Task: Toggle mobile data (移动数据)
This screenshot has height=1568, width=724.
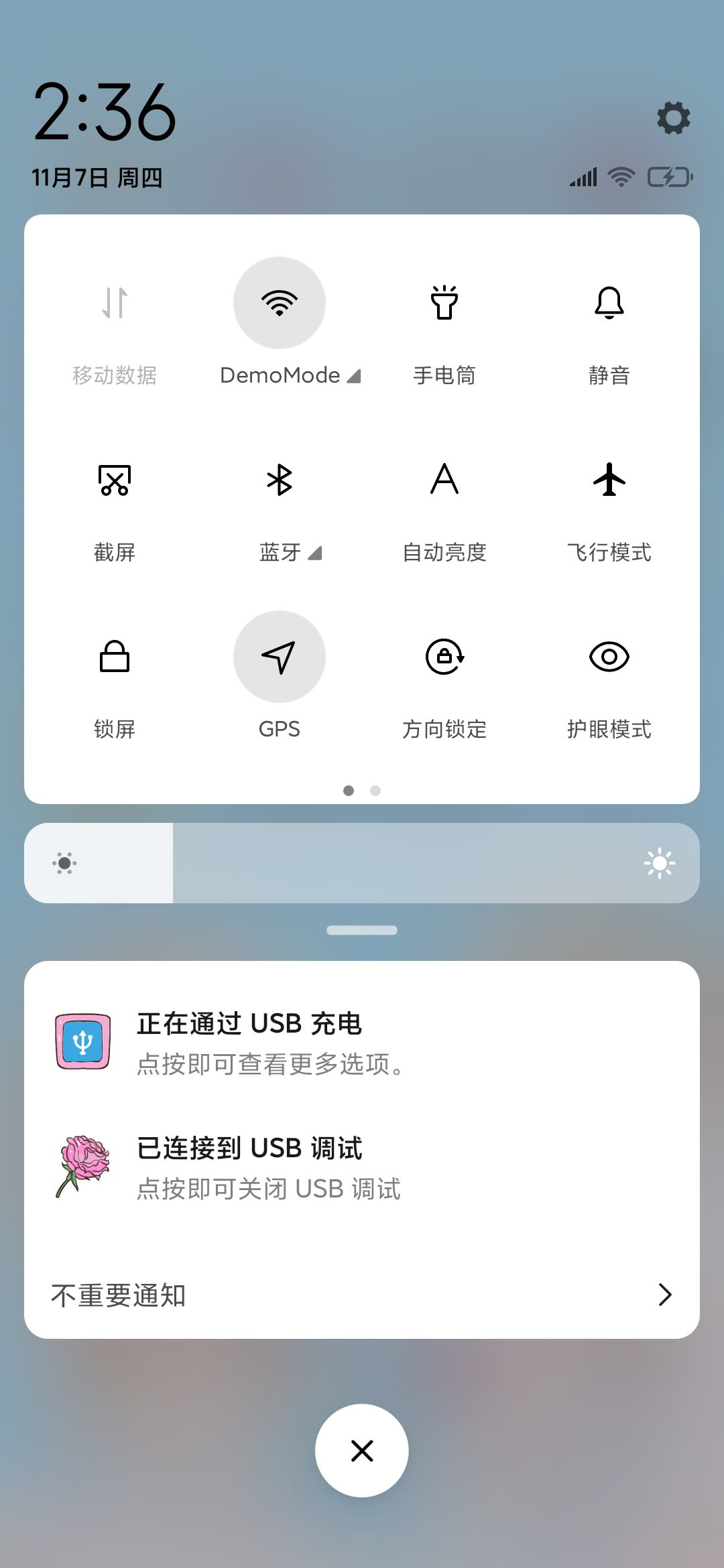Action: click(115, 303)
